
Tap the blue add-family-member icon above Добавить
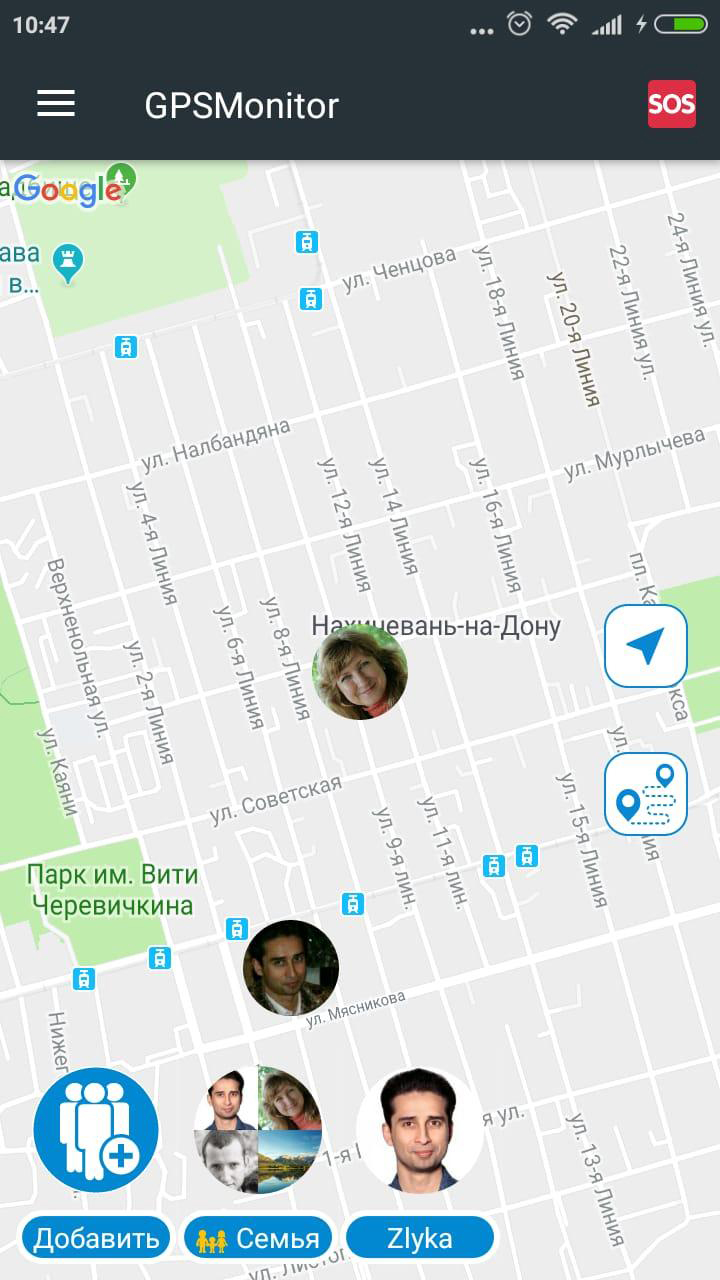coord(95,1128)
